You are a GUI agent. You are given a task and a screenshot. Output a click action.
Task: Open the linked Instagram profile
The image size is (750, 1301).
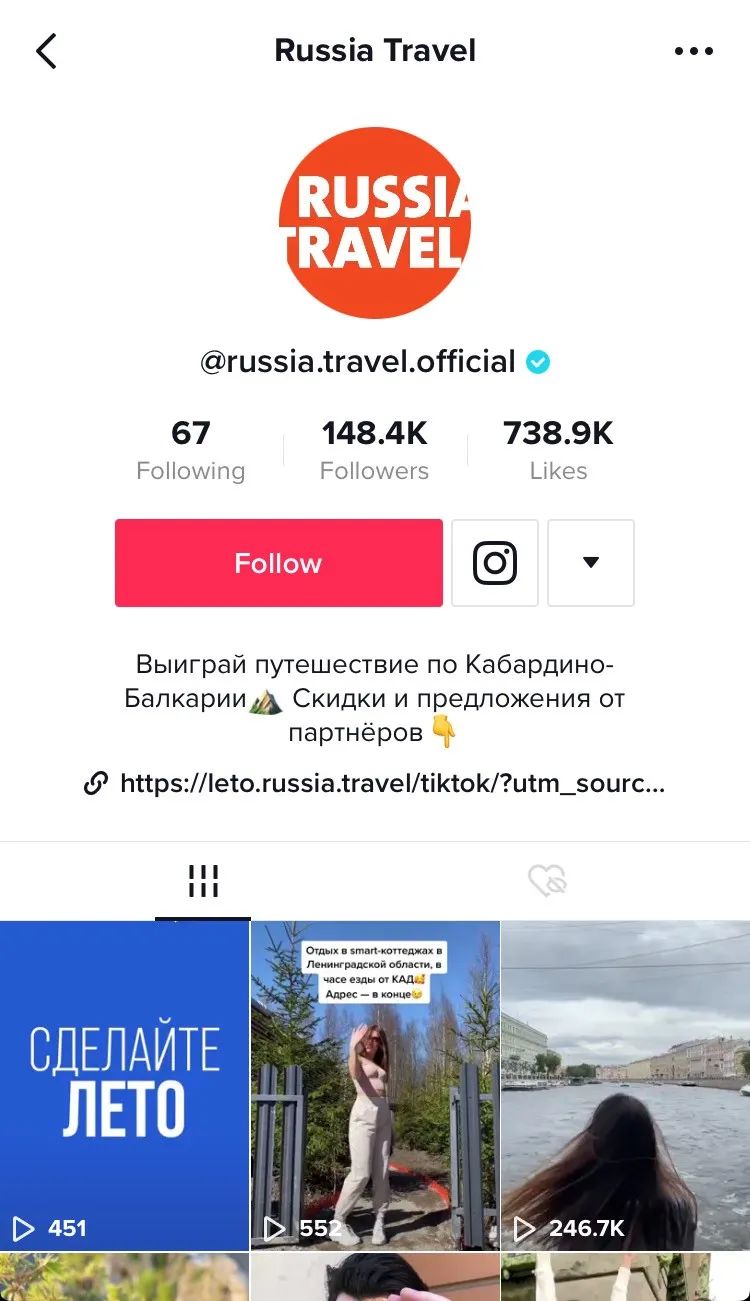(495, 563)
